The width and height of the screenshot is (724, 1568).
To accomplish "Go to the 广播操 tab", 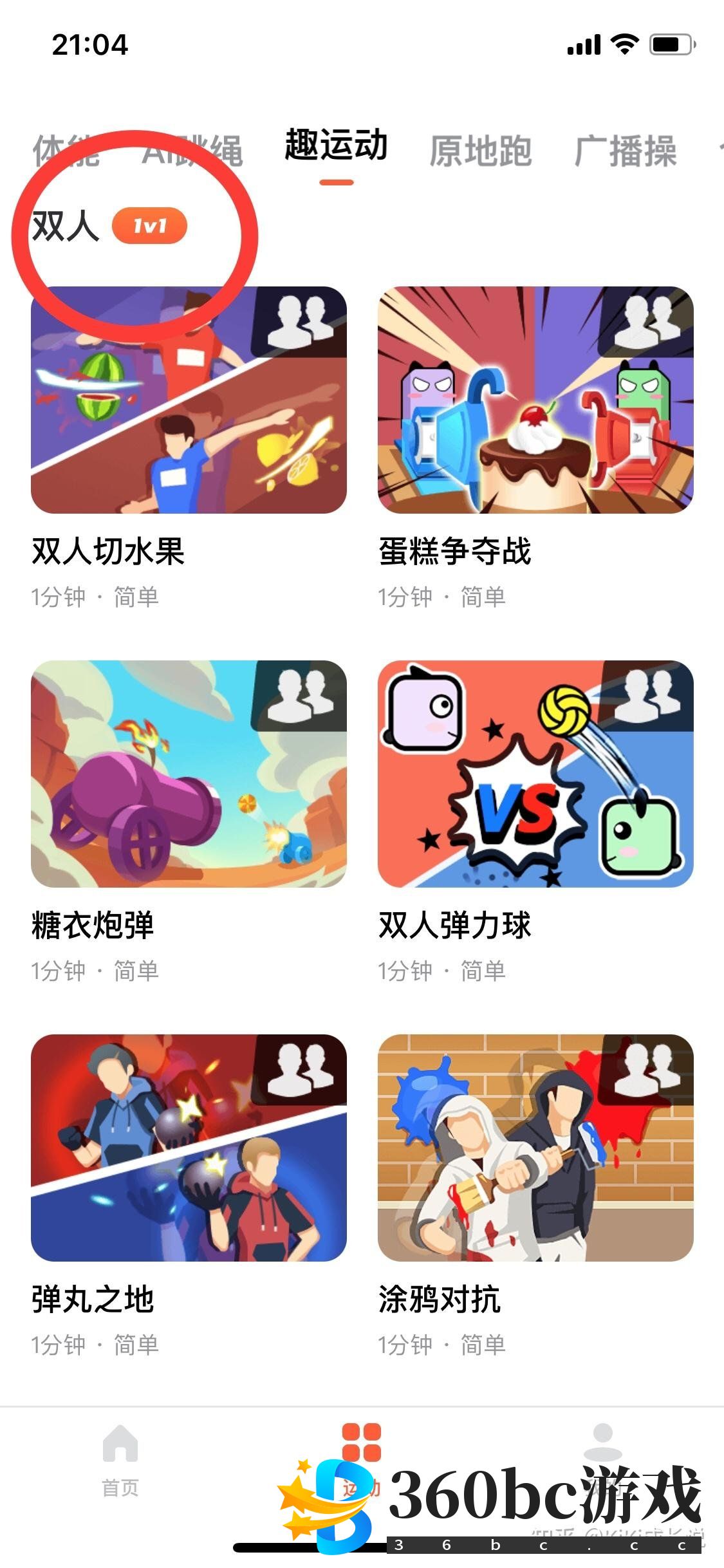I will 625,151.
